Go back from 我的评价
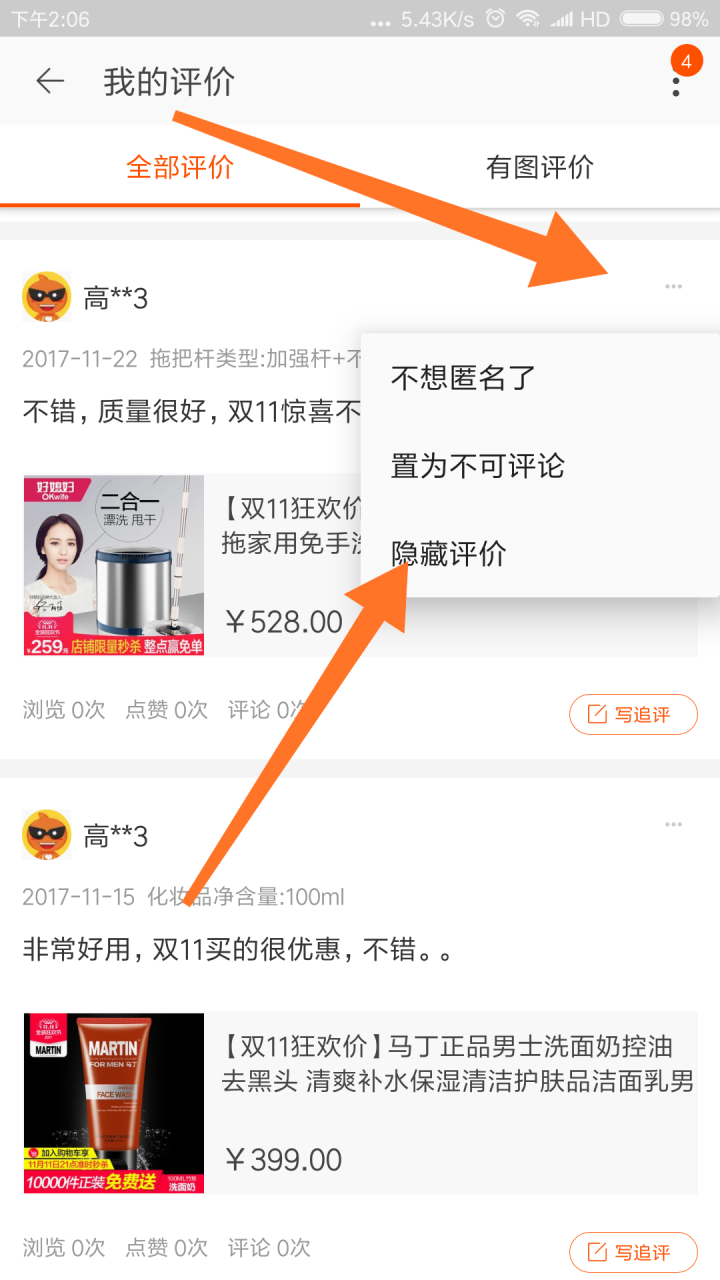This screenshot has width=720, height=1280. (x=50, y=82)
